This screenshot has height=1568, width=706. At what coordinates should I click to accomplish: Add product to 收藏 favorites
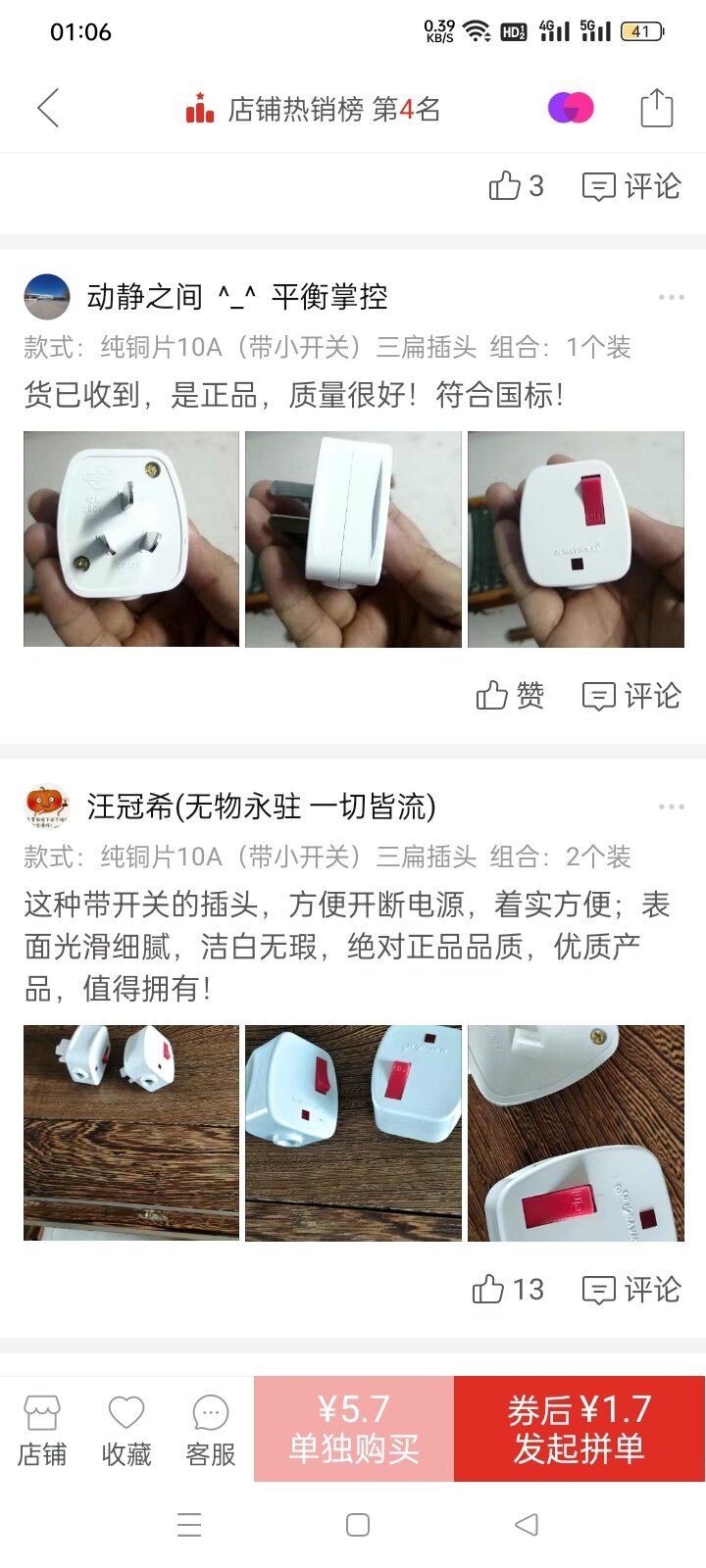[126, 1431]
